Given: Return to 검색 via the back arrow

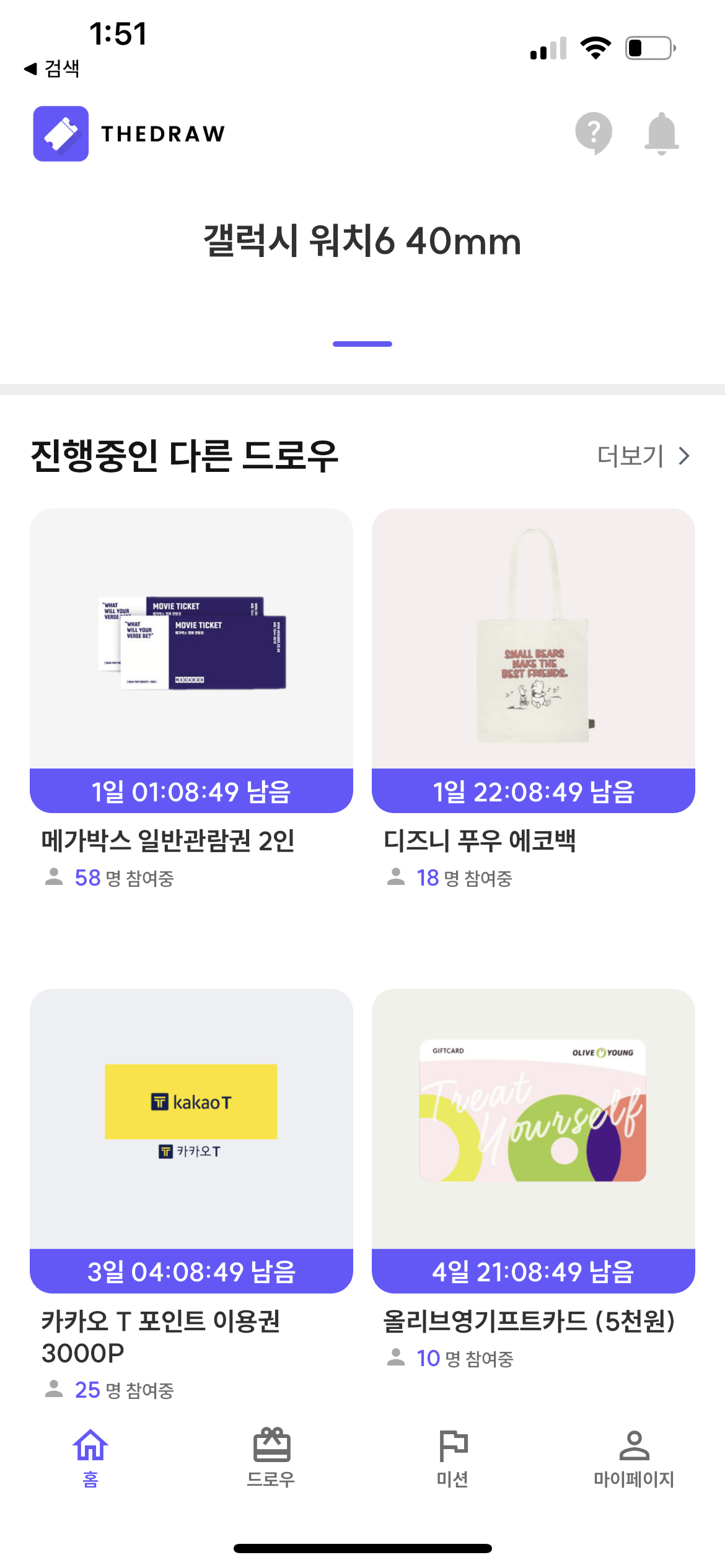Looking at the screenshot, I should click(52, 68).
